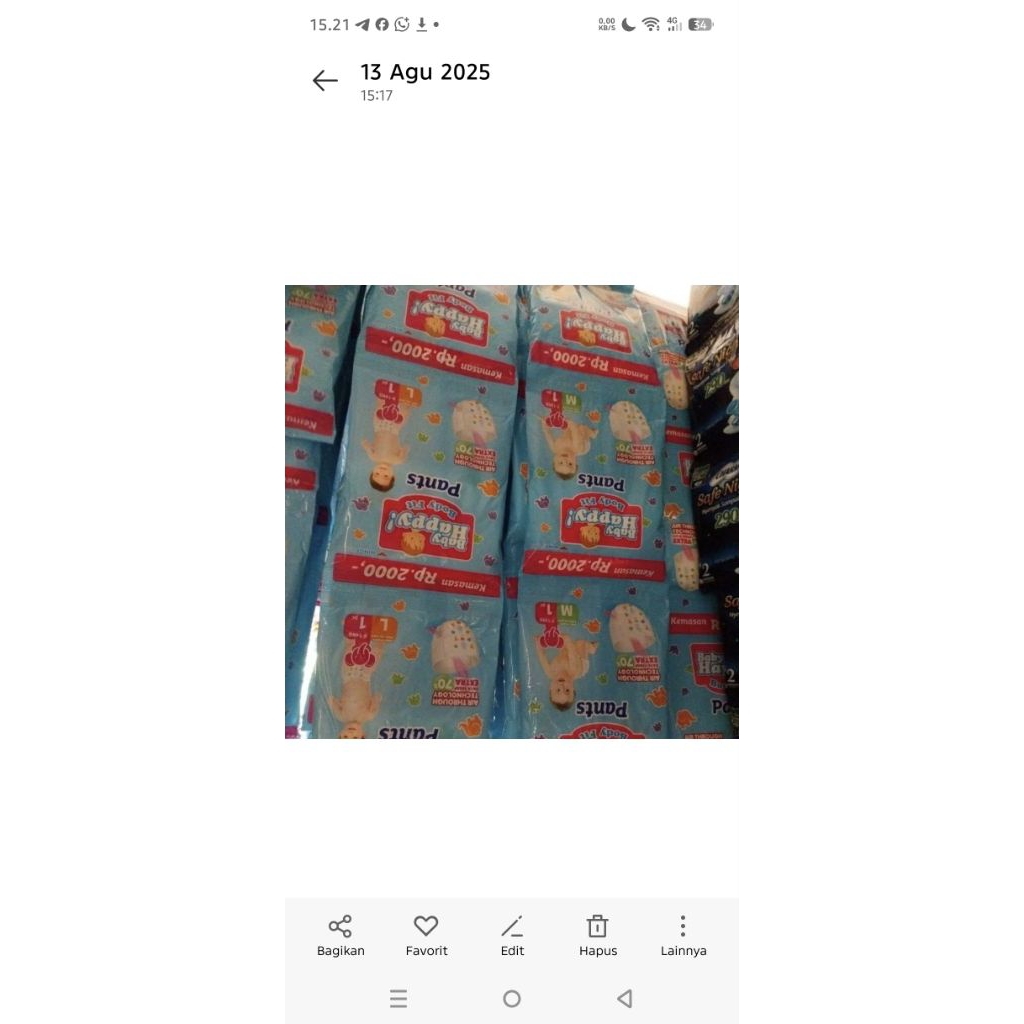Go back from the photo viewer

tap(325, 81)
